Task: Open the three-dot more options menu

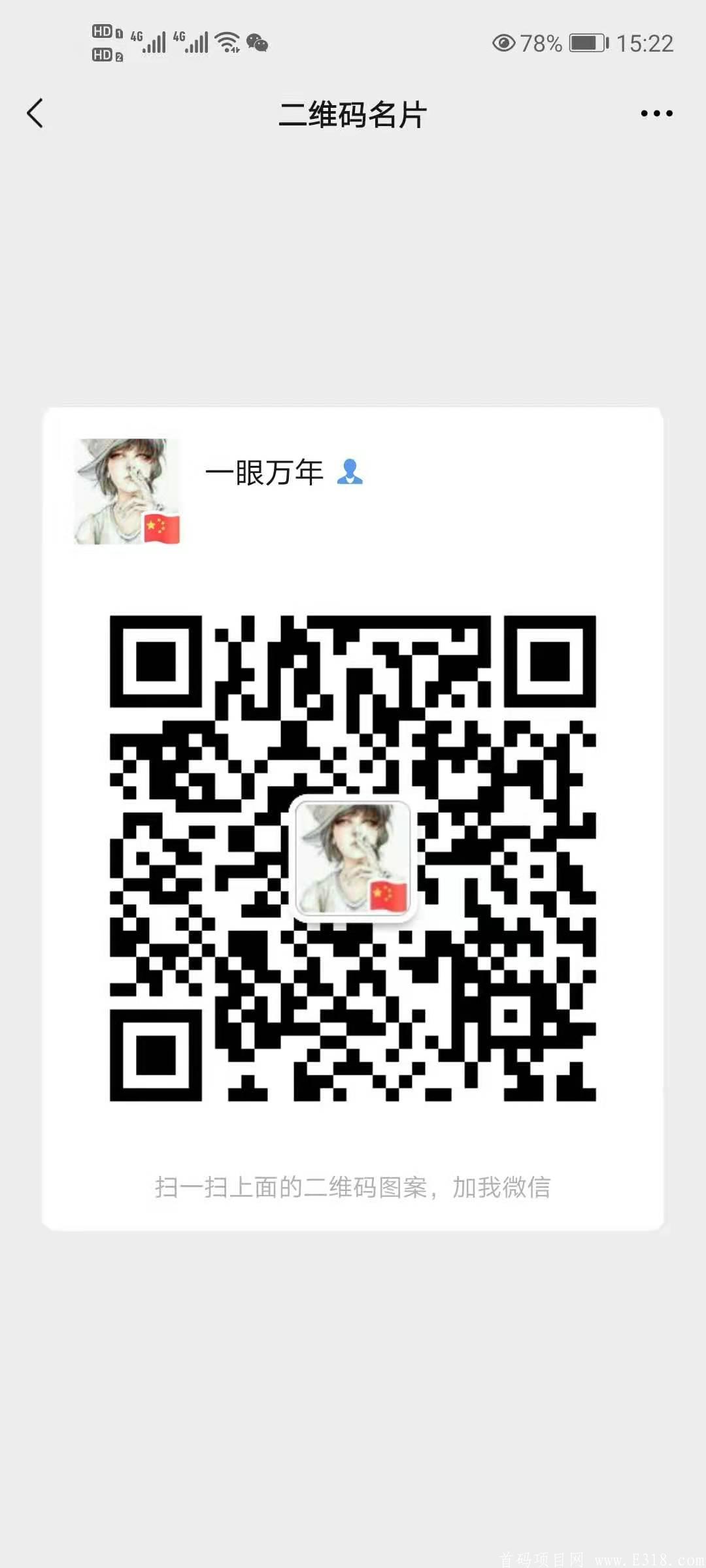Action: pos(656,114)
